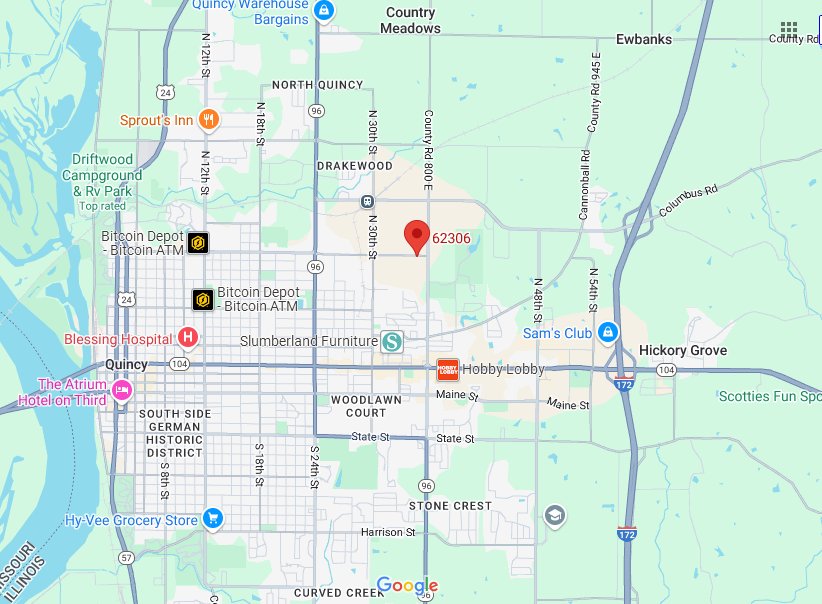The width and height of the screenshot is (822, 604).
Task: Tap the transit stop icon on N 30th St
Action: coord(367,202)
